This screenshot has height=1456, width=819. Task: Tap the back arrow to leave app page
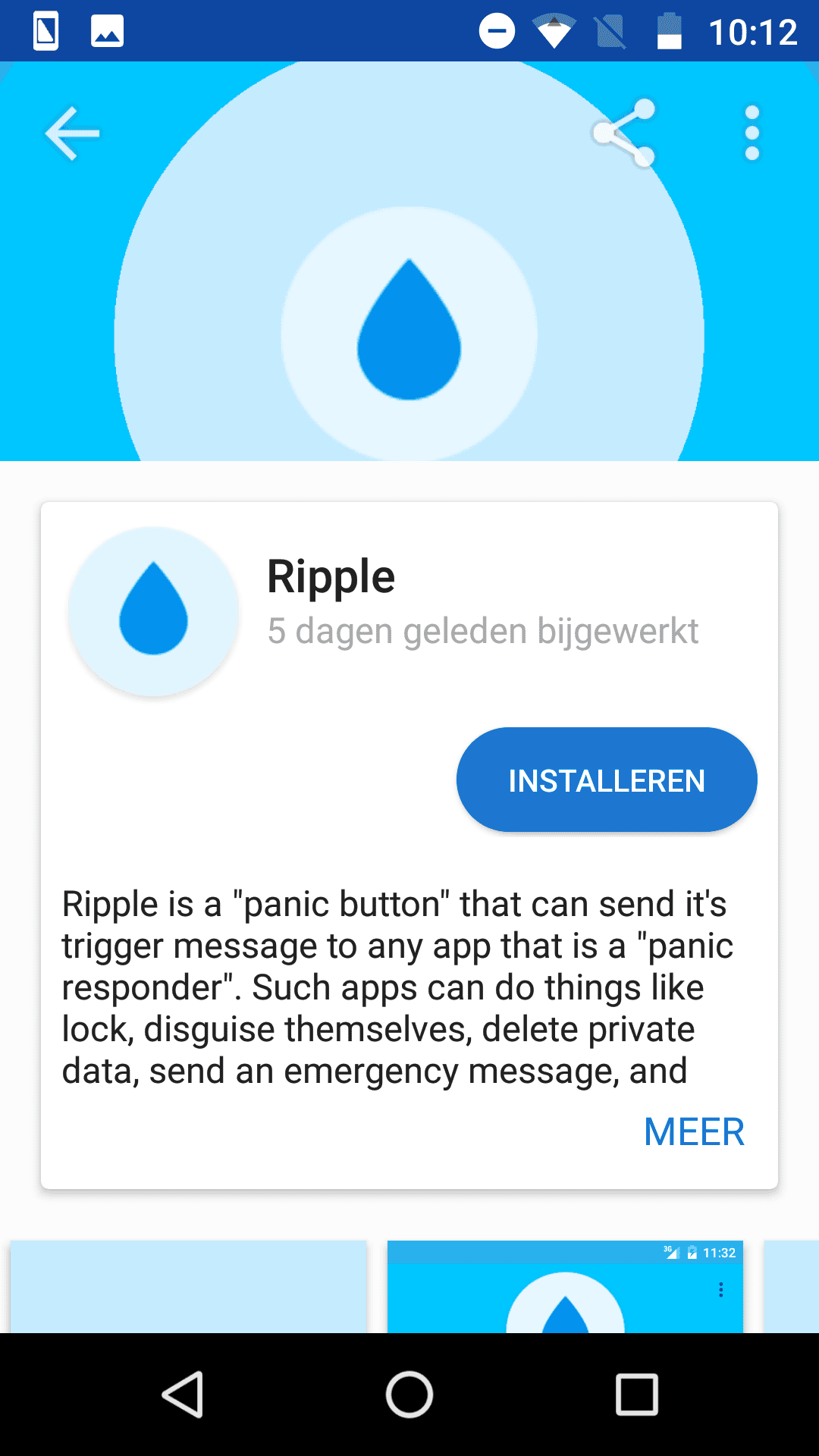(x=72, y=133)
